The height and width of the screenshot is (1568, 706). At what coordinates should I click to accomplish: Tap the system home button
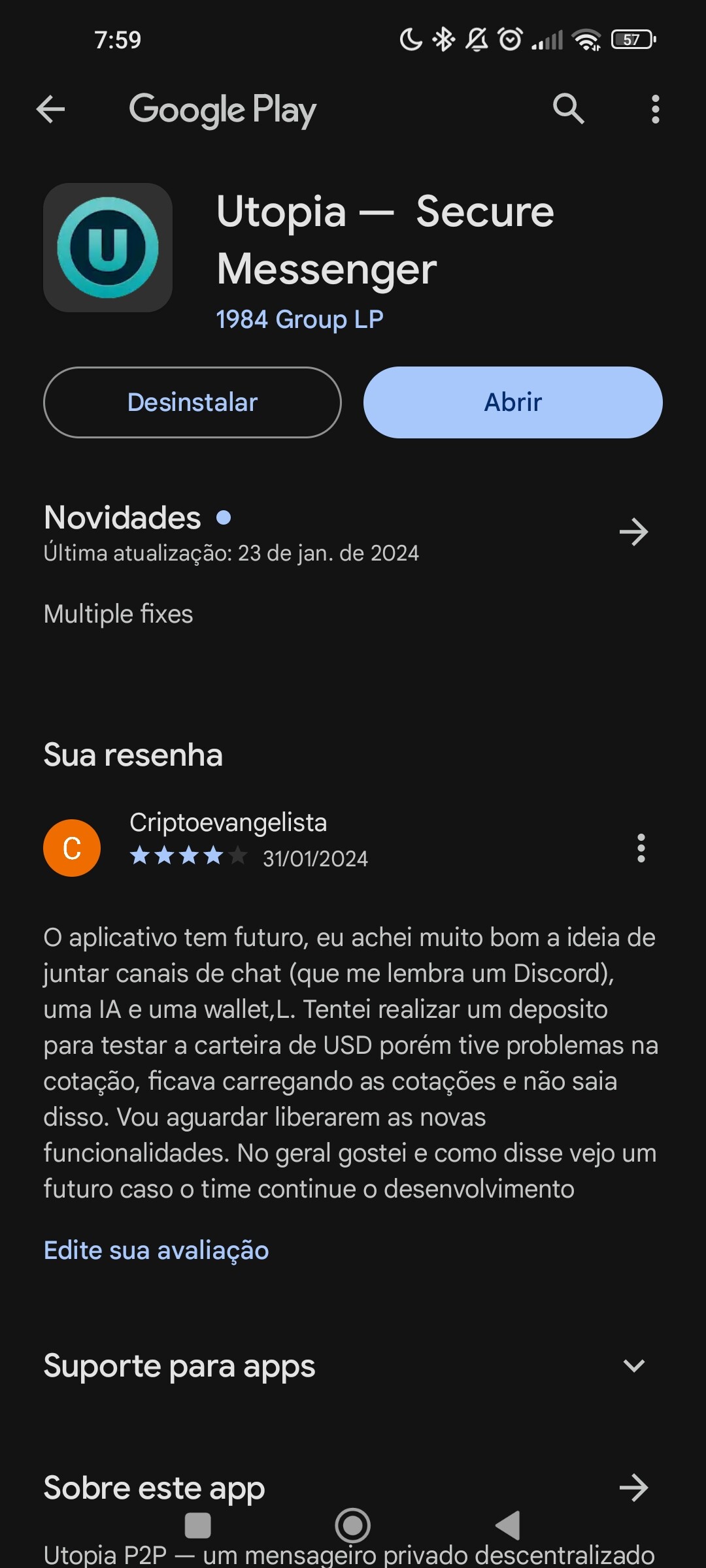tap(353, 1526)
